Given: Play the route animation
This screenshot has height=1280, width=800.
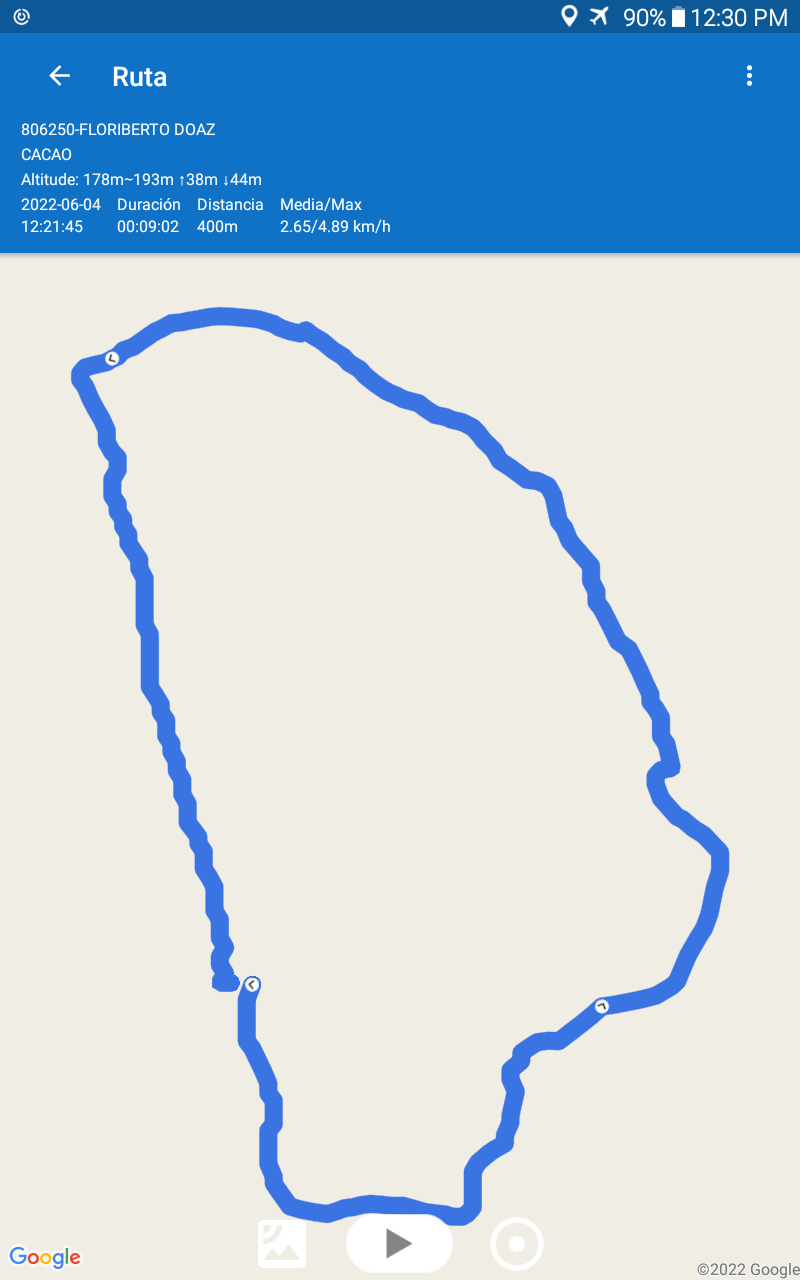Looking at the screenshot, I should point(399,1243).
